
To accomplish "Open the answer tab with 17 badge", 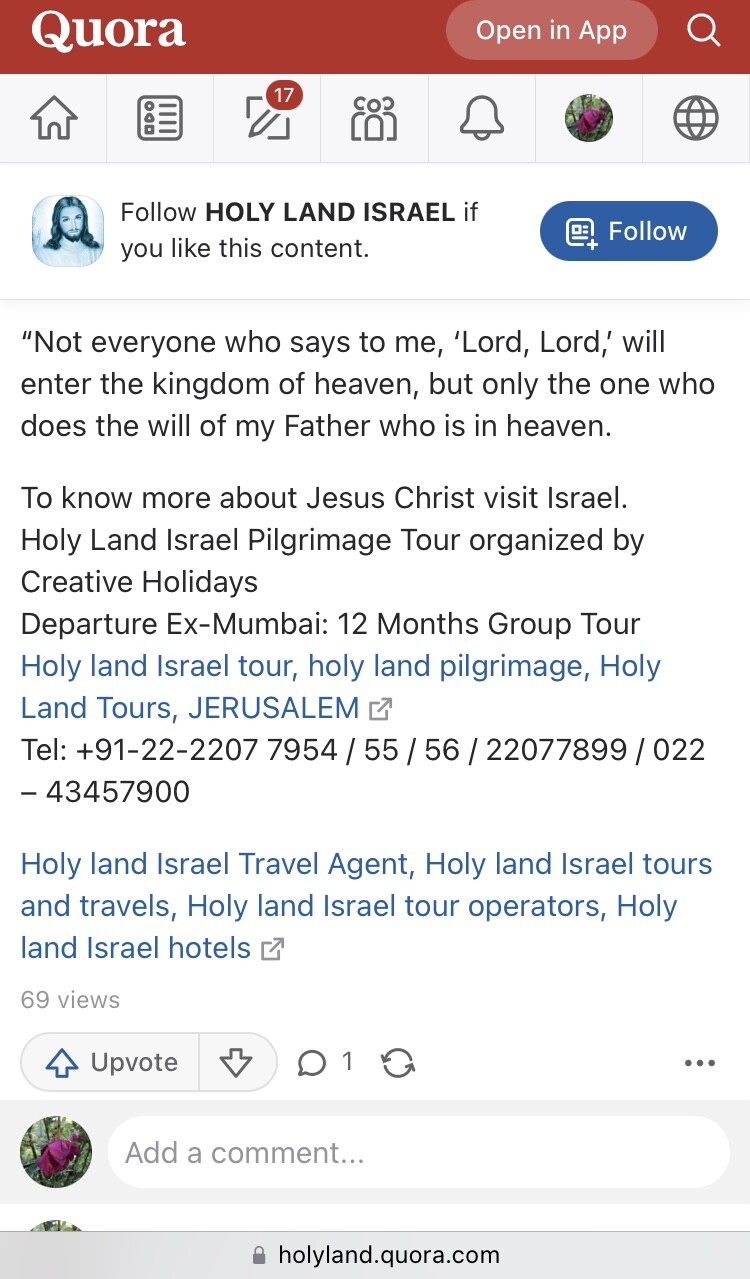I will (x=267, y=119).
